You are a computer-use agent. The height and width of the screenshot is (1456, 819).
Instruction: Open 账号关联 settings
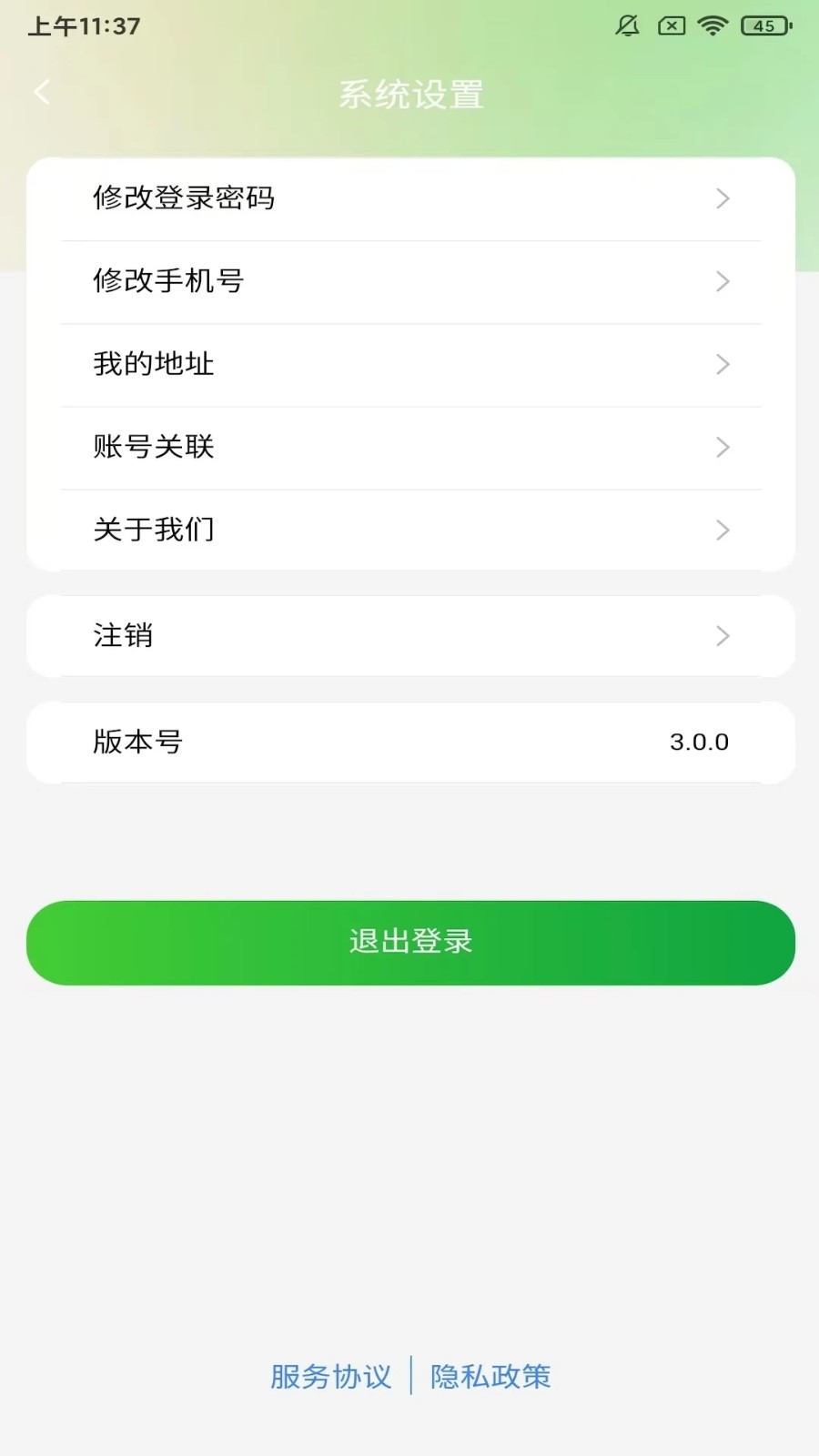tap(410, 447)
